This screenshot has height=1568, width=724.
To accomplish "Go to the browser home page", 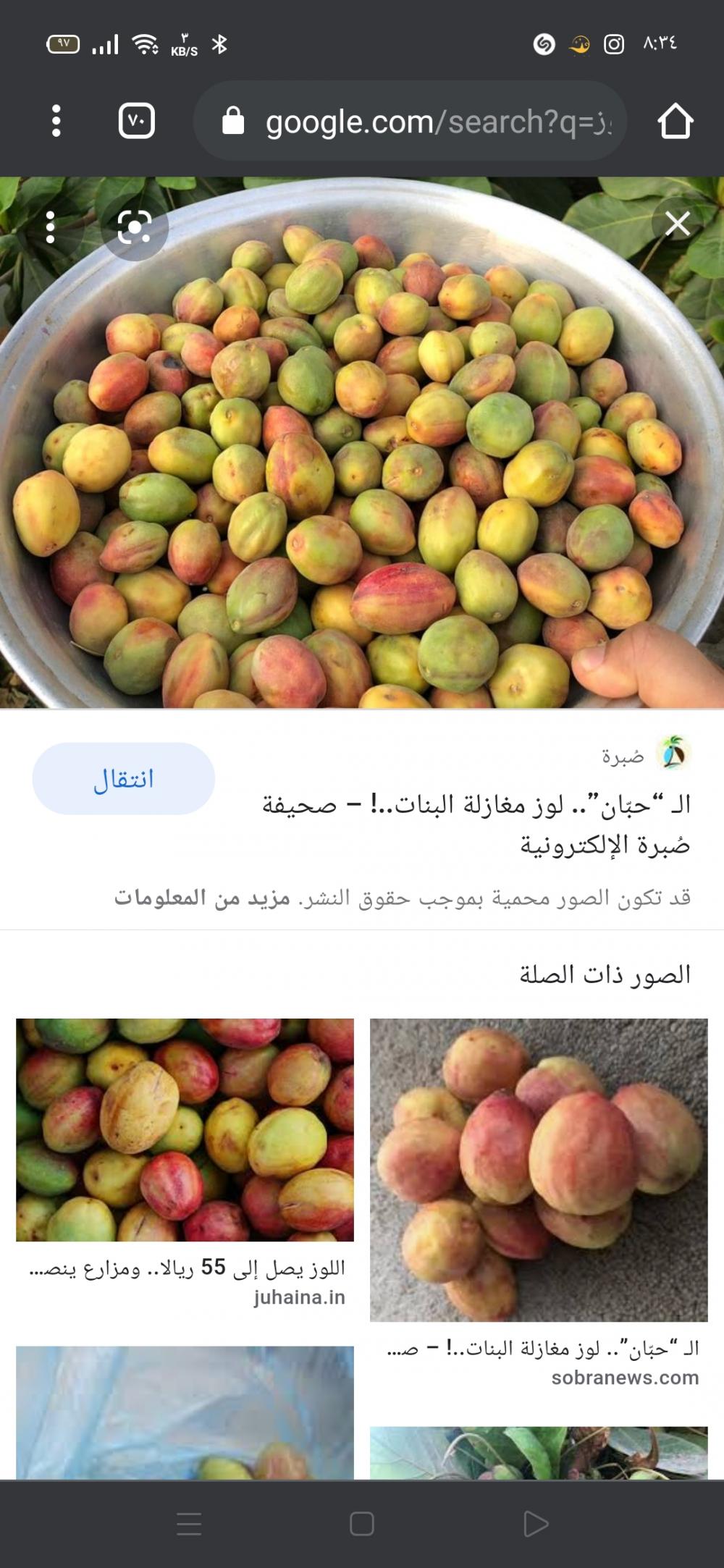I will 675,121.
